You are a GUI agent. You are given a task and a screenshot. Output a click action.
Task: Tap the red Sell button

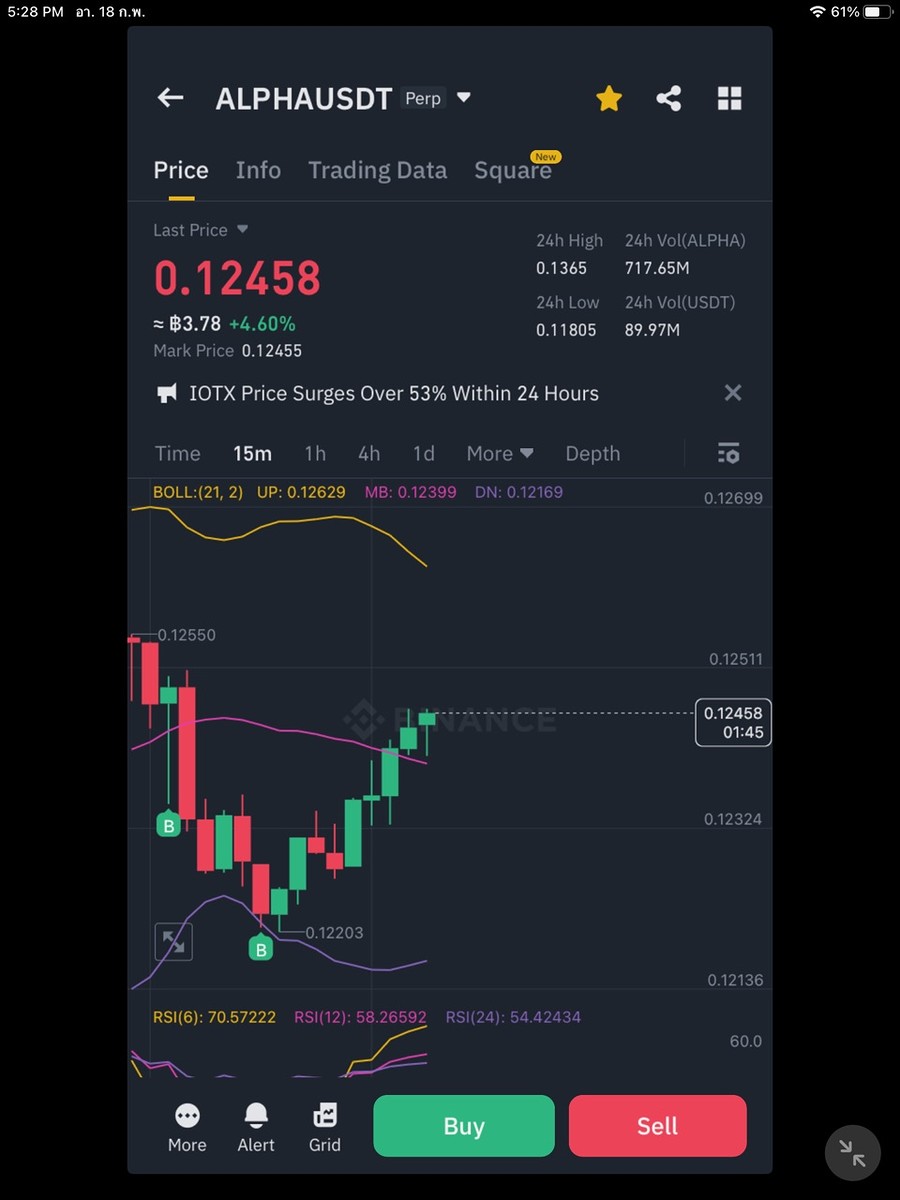pos(657,1126)
